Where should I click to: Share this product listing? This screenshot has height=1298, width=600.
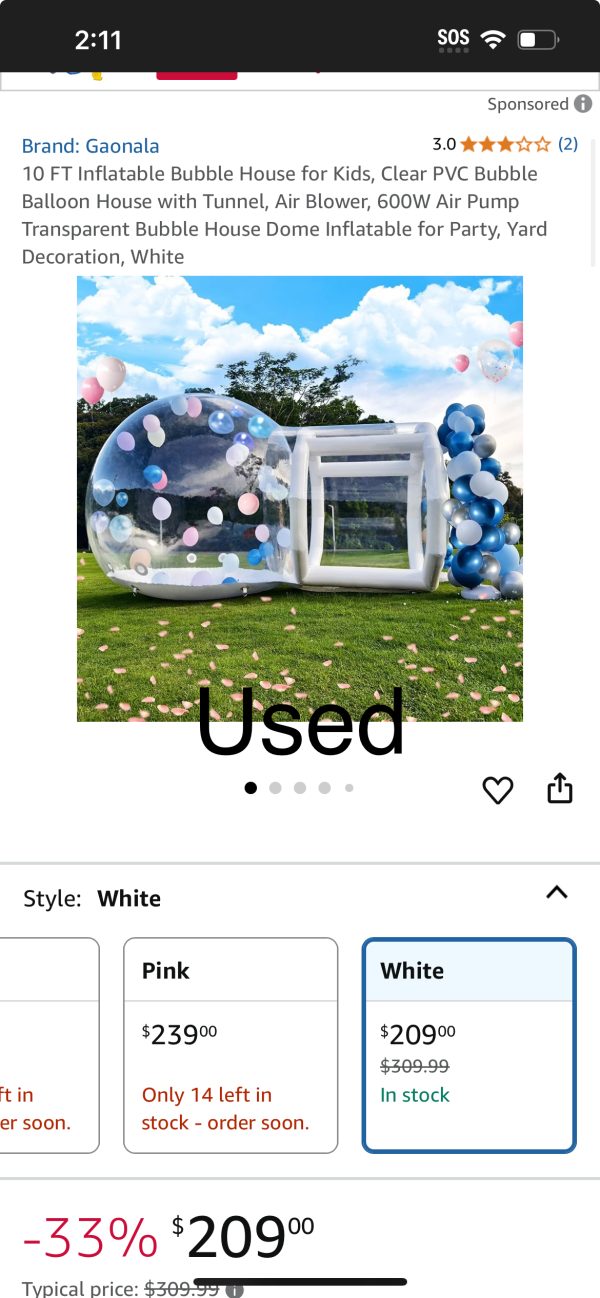pyautogui.click(x=560, y=788)
